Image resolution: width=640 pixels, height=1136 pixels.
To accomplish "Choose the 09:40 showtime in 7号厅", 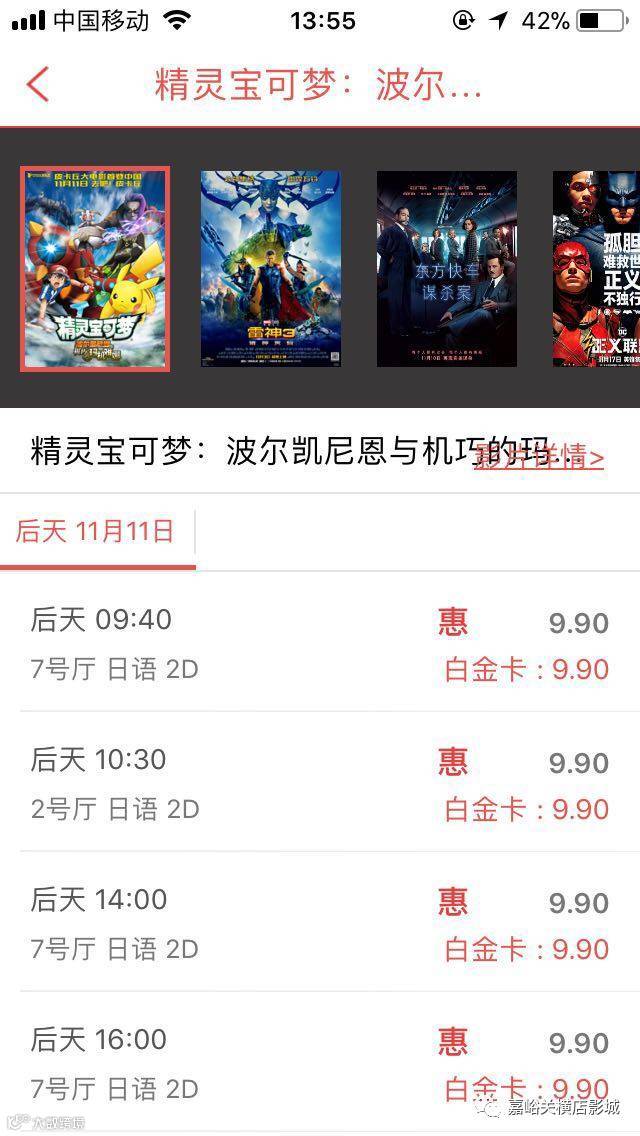I will click(320, 643).
